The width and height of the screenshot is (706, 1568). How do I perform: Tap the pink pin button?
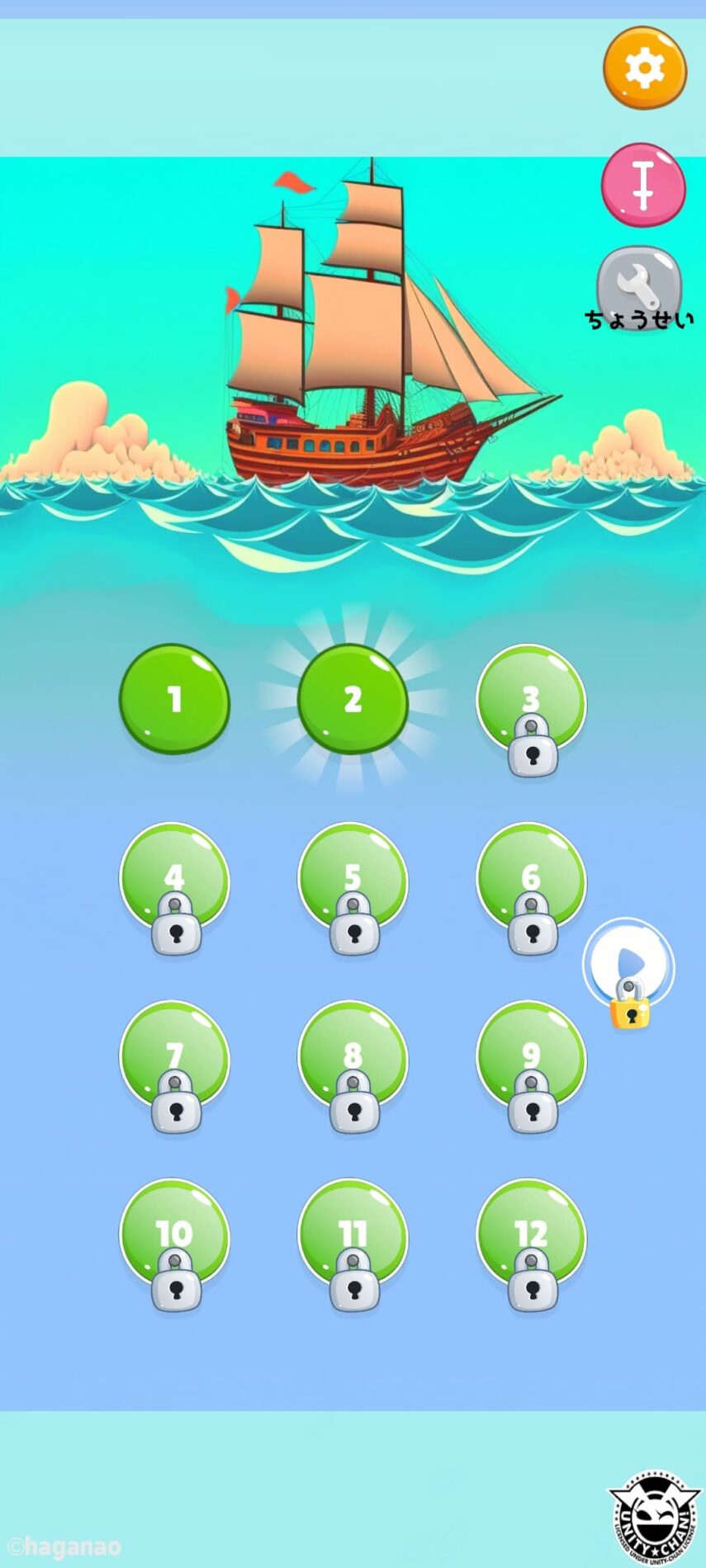(x=642, y=185)
